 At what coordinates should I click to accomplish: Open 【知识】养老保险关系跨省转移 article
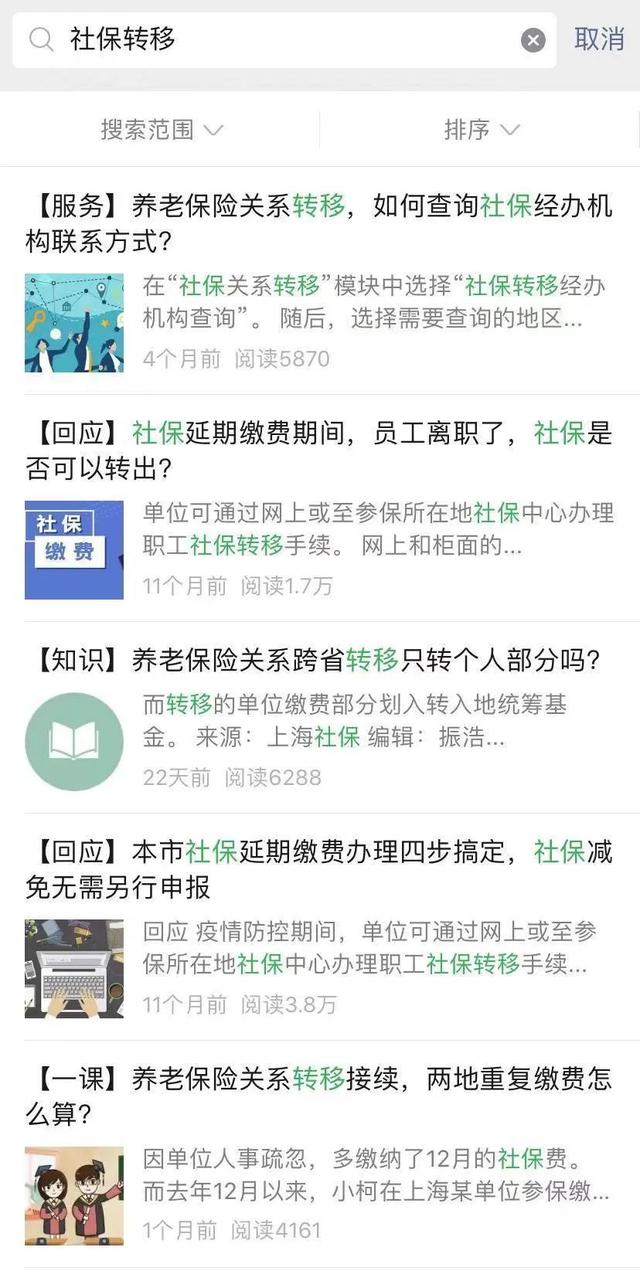point(320,717)
